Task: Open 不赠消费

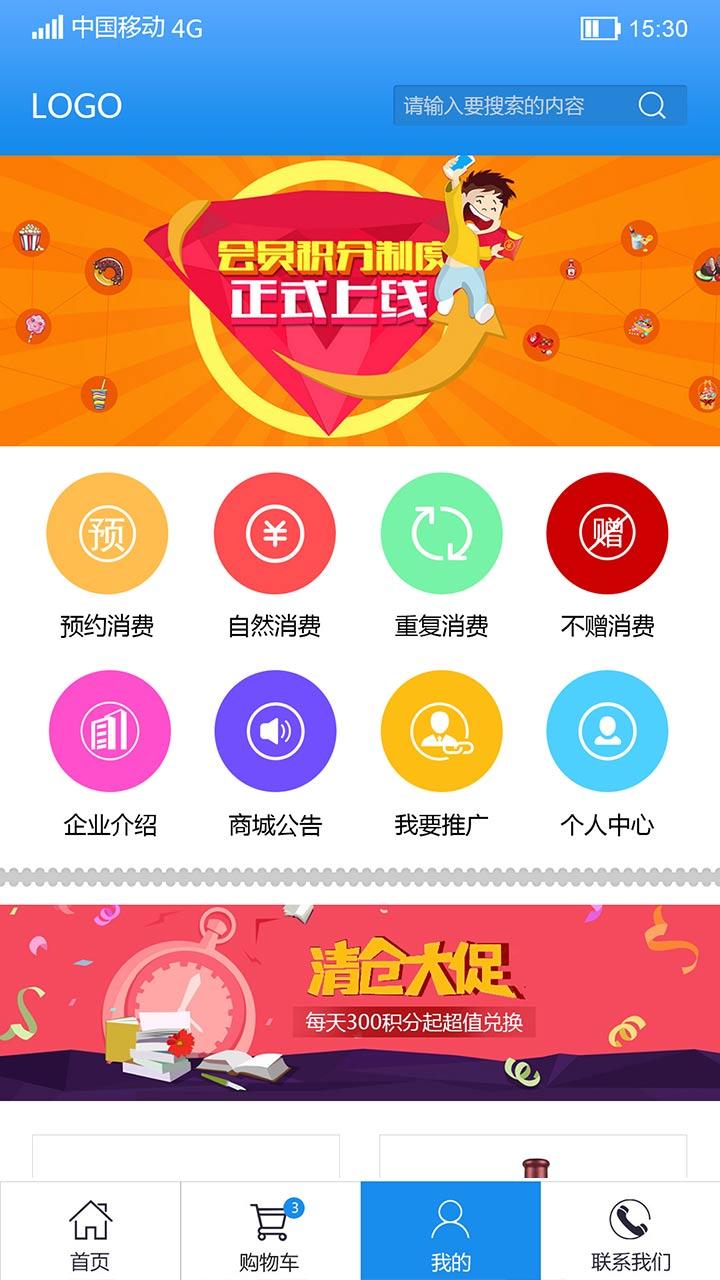Action: [607, 534]
